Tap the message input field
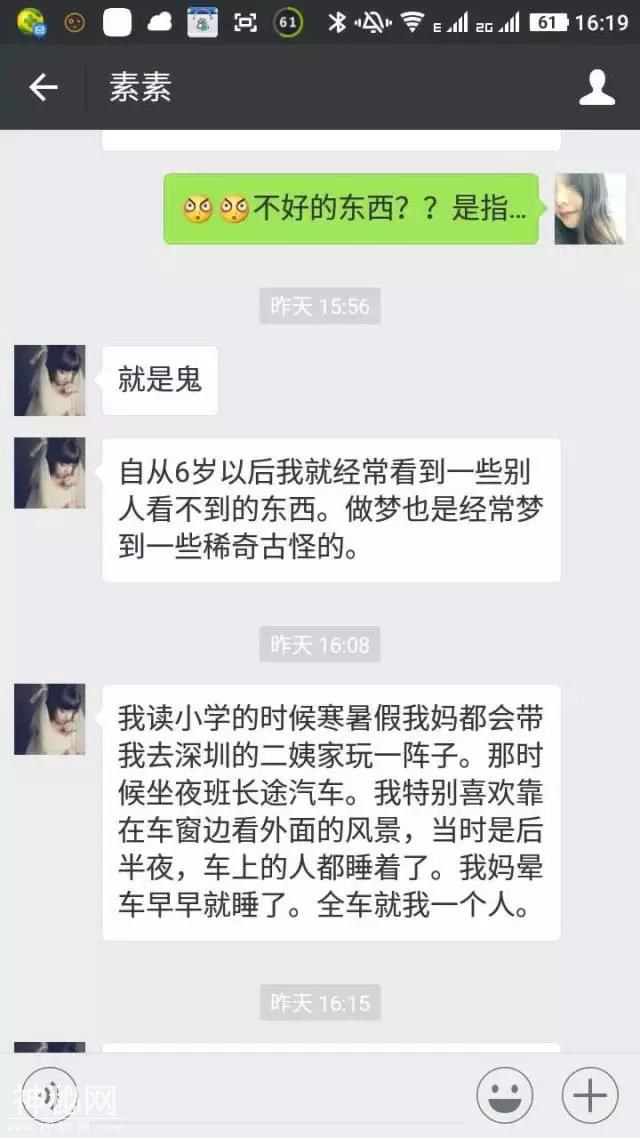Screen dimensions: 640x1138 270,1095
